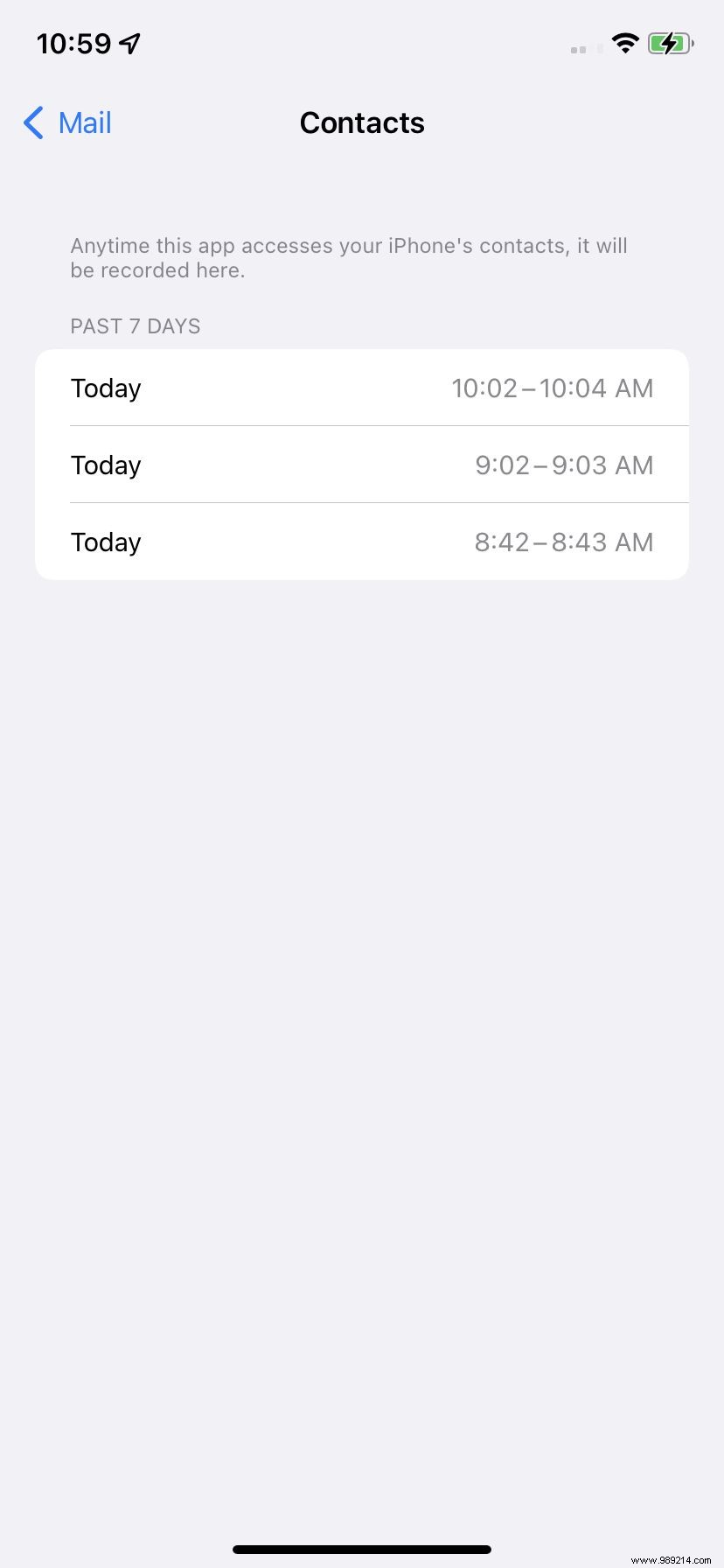Tap the PAST 7 DAYS section label
Viewport: 724px width, 1568px height.
tap(136, 325)
